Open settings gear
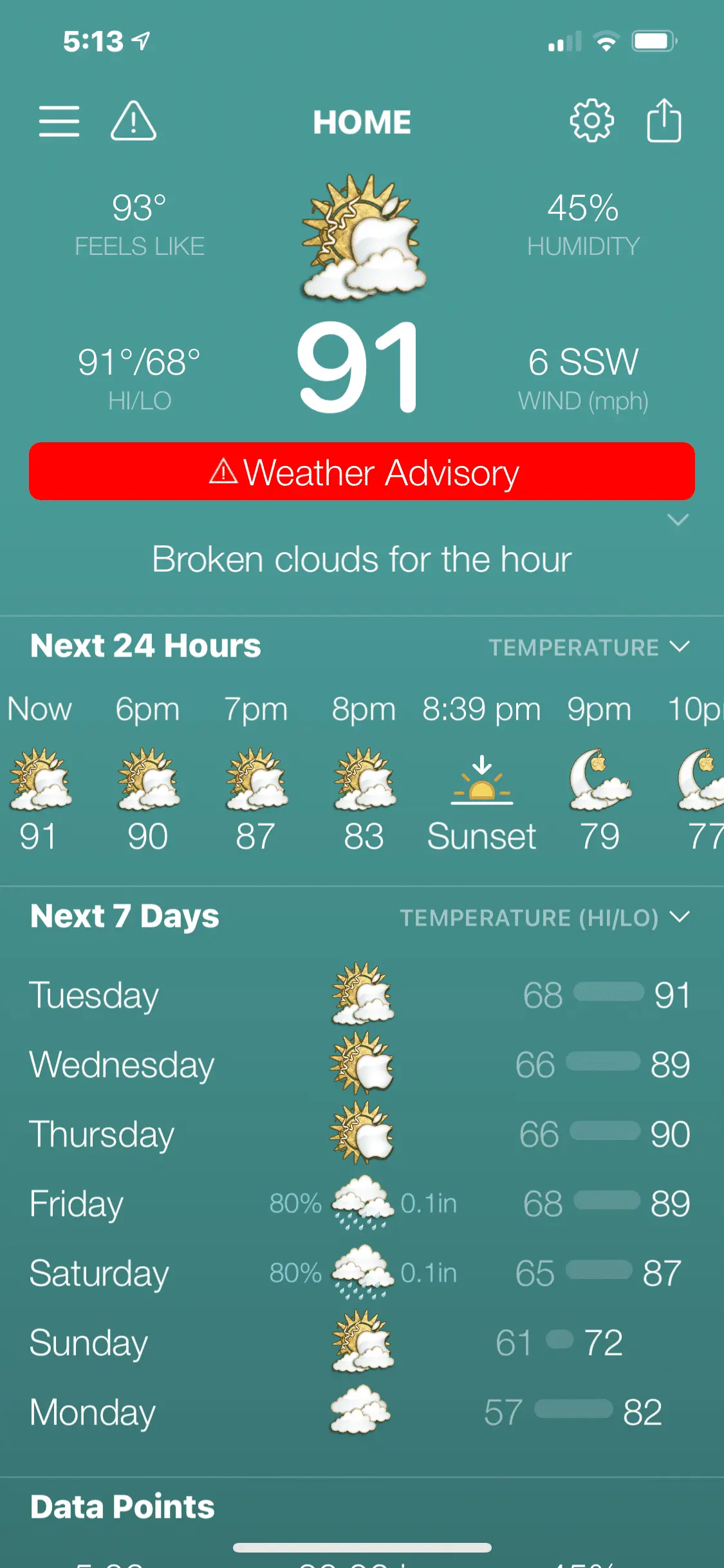 click(591, 121)
